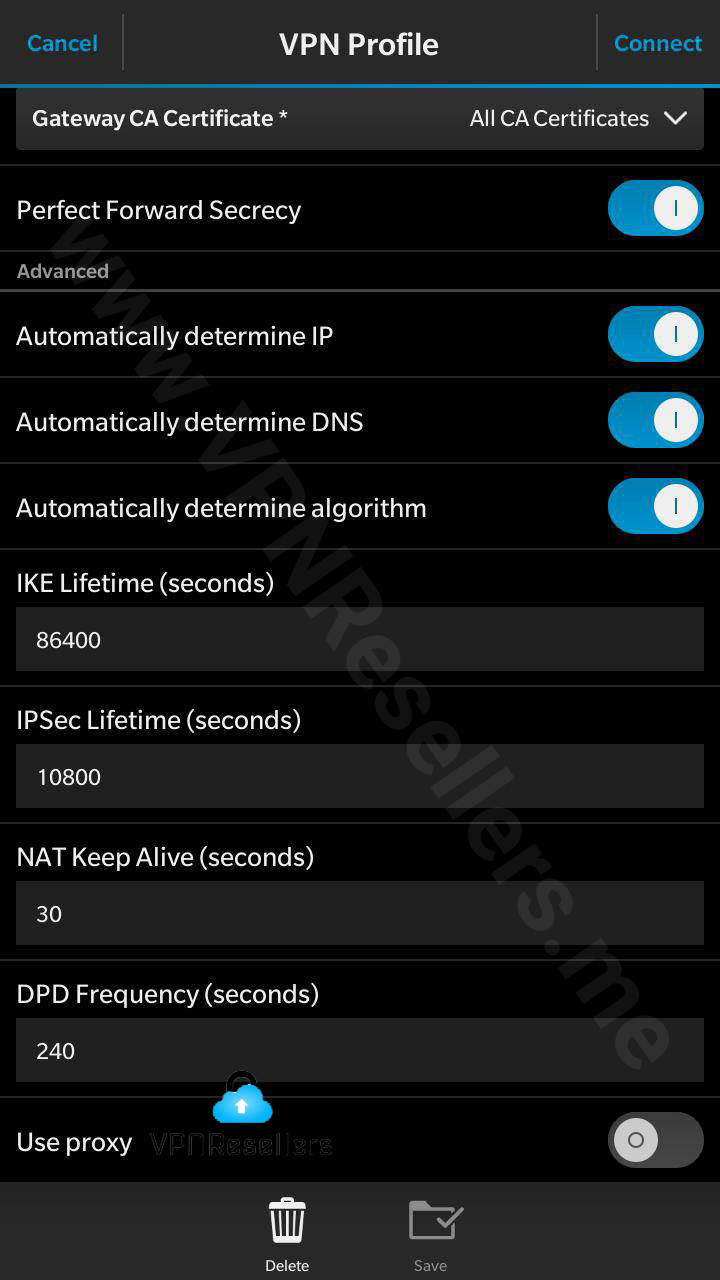Toggle Automatically determine DNS off
The height and width of the screenshot is (1280, 720).
pos(655,420)
